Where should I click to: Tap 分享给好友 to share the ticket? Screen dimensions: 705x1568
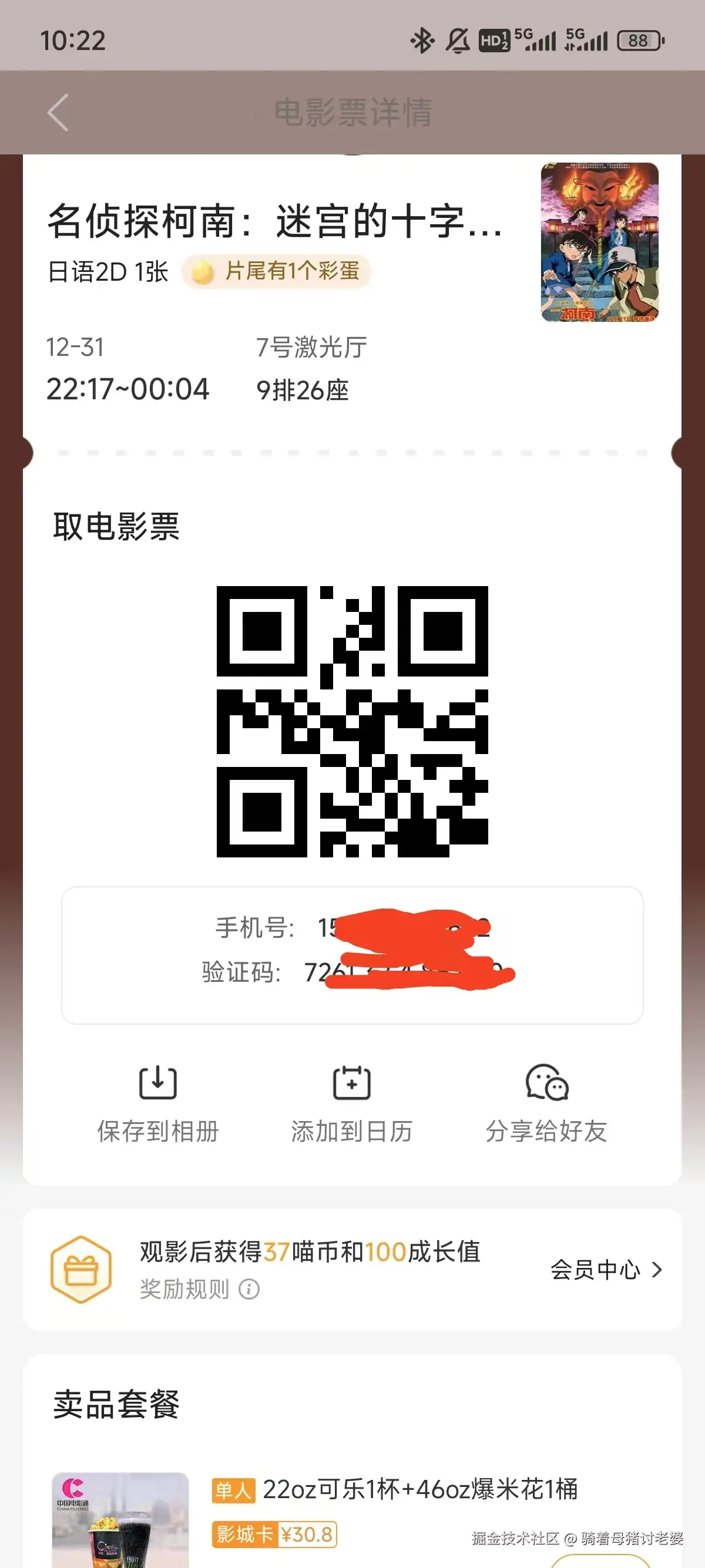(546, 1131)
